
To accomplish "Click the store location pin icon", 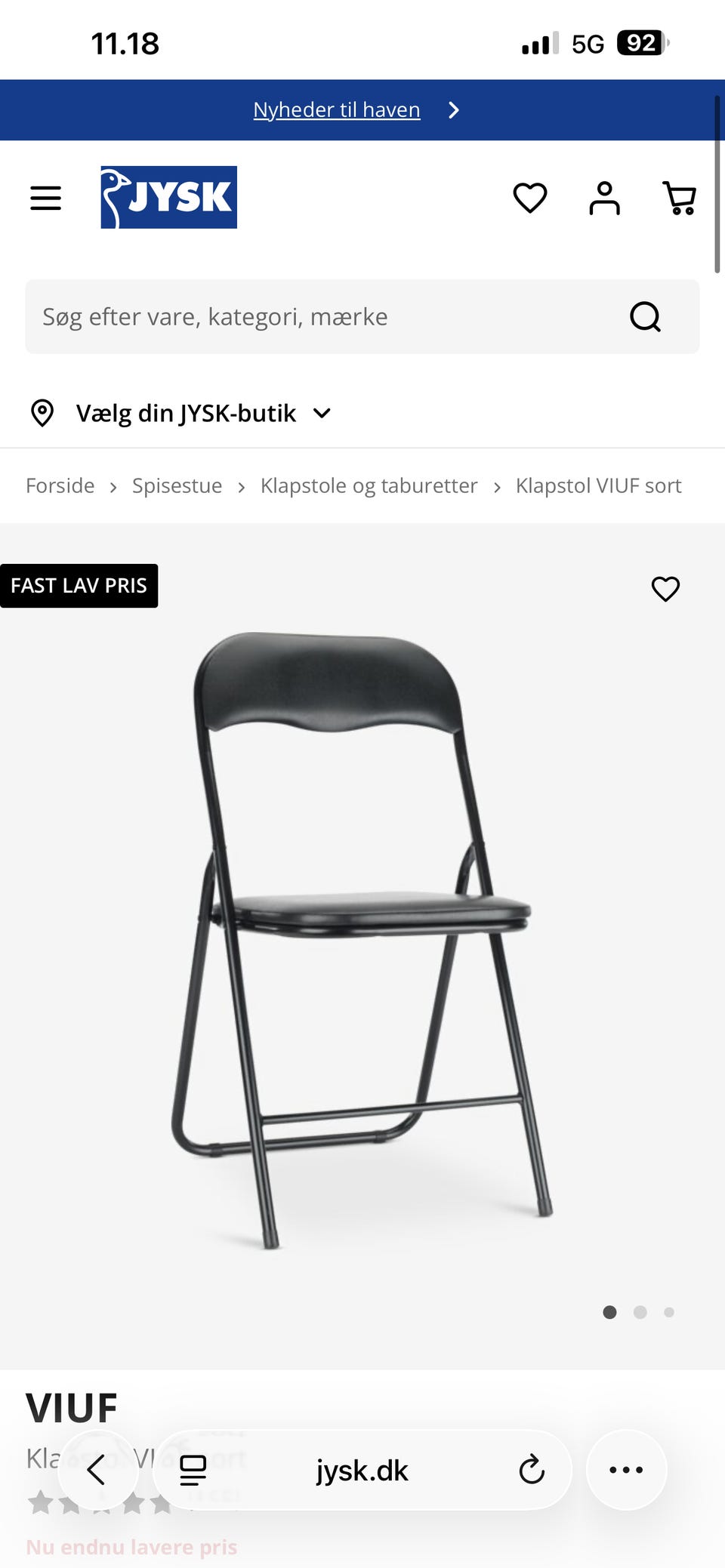I will click(x=43, y=412).
